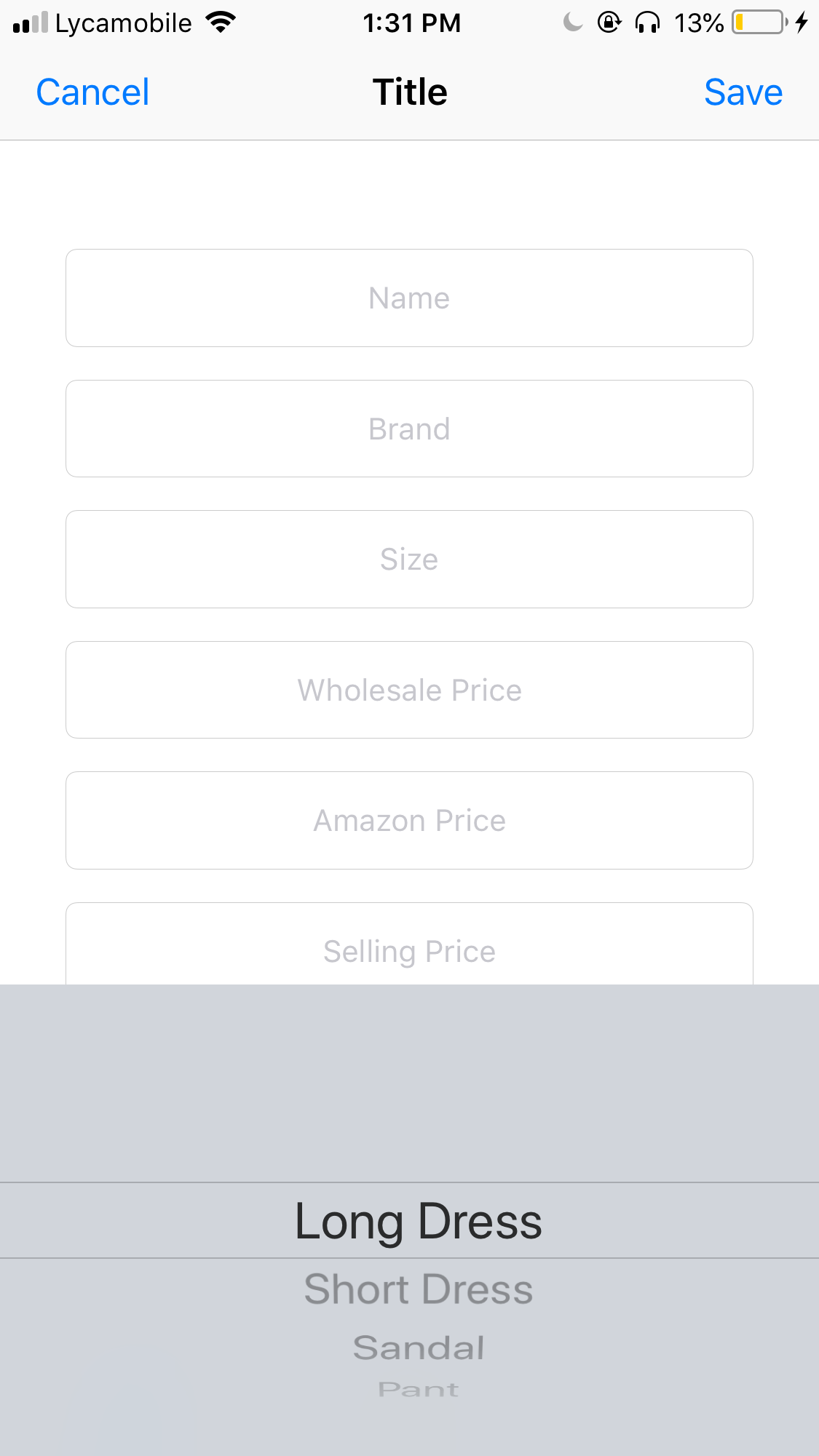Tap the Name text field
This screenshot has height=1456, width=819.
pos(409,298)
